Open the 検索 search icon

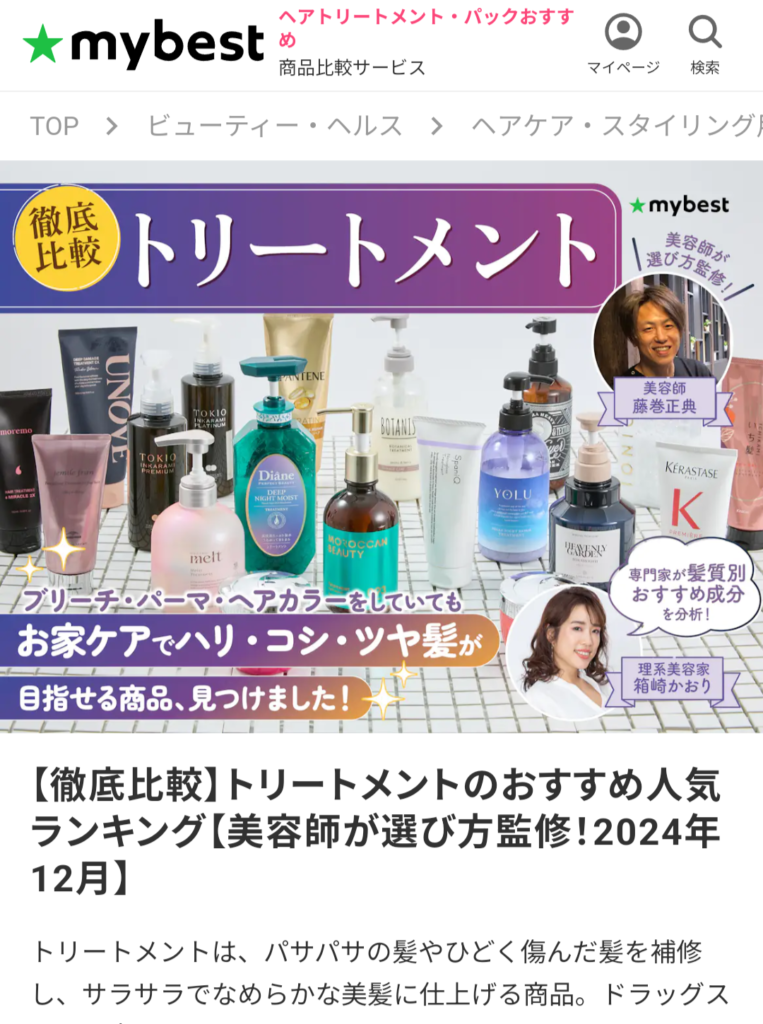click(705, 44)
